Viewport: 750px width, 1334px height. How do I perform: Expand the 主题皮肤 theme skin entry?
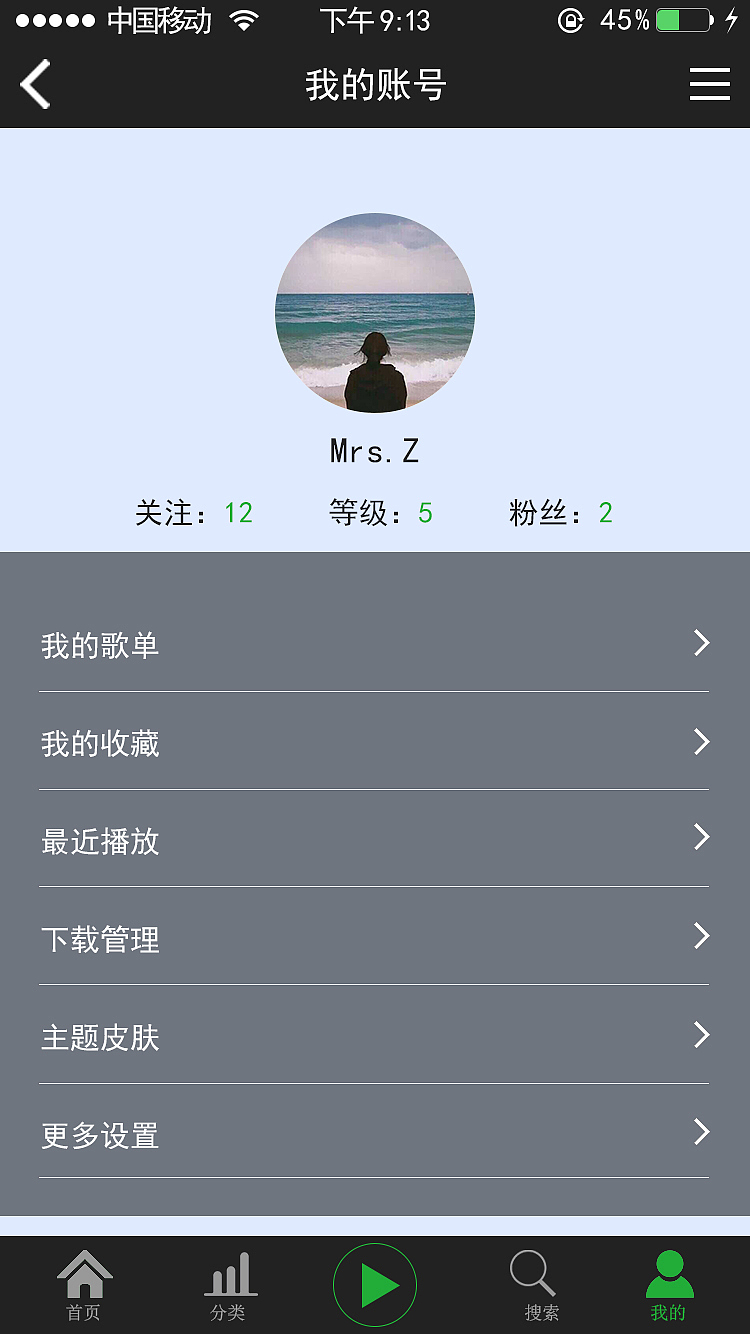point(375,1036)
